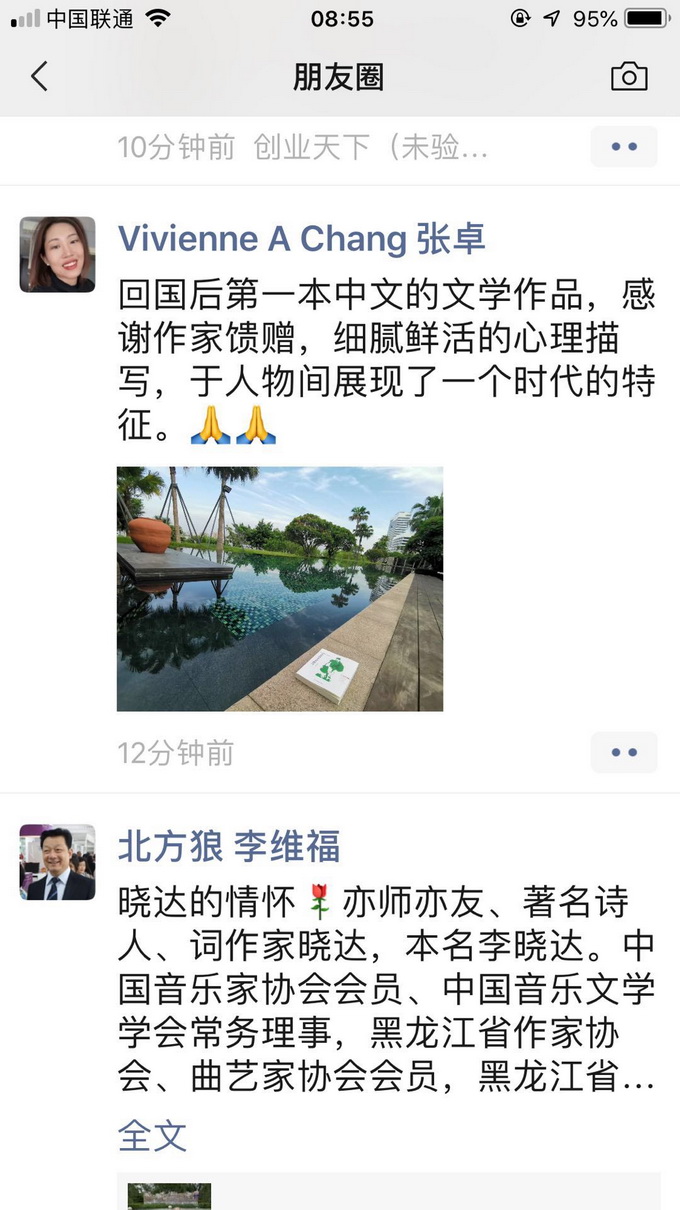This screenshot has width=680, height=1210.
Task: Expand full text with 全文
Action: pyautogui.click(x=152, y=1136)
